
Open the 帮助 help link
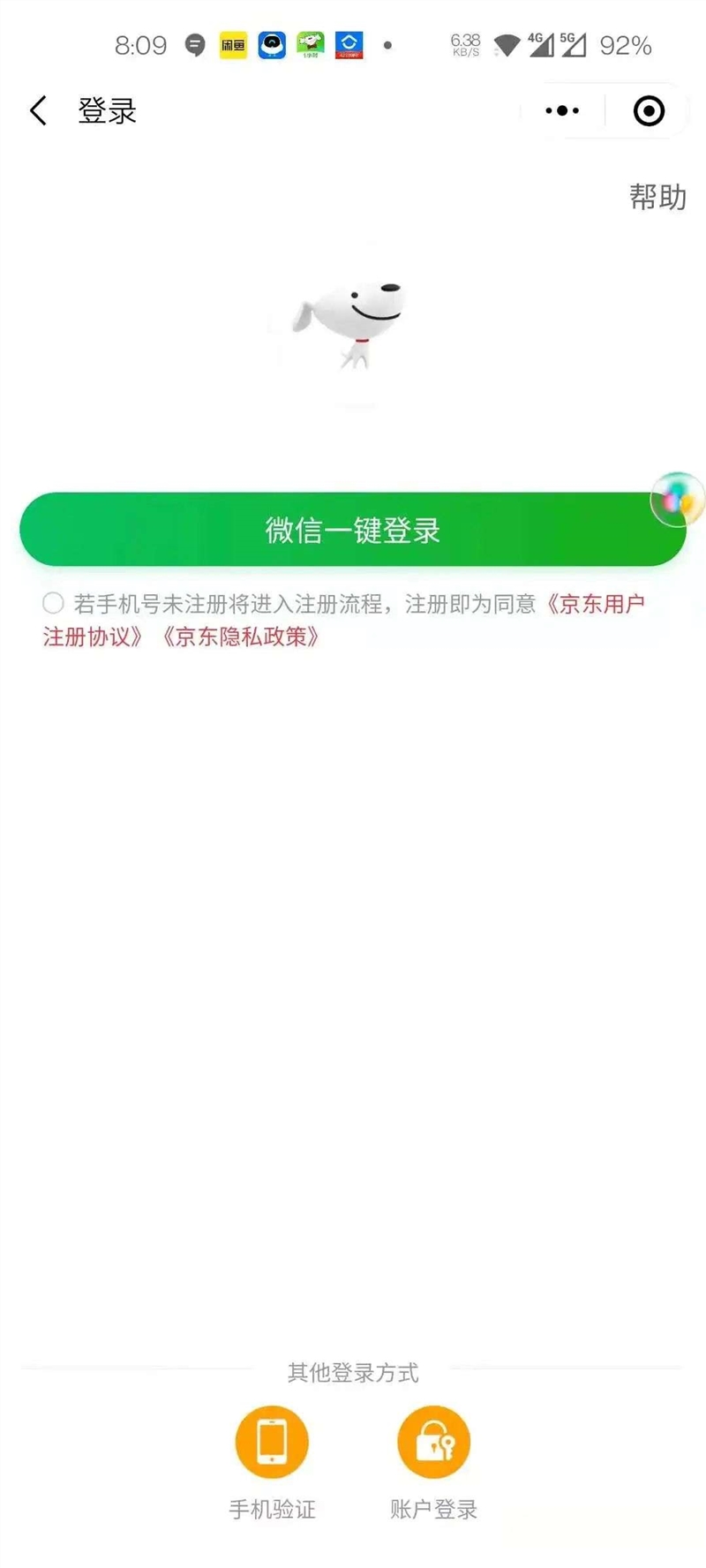(657, 197)
